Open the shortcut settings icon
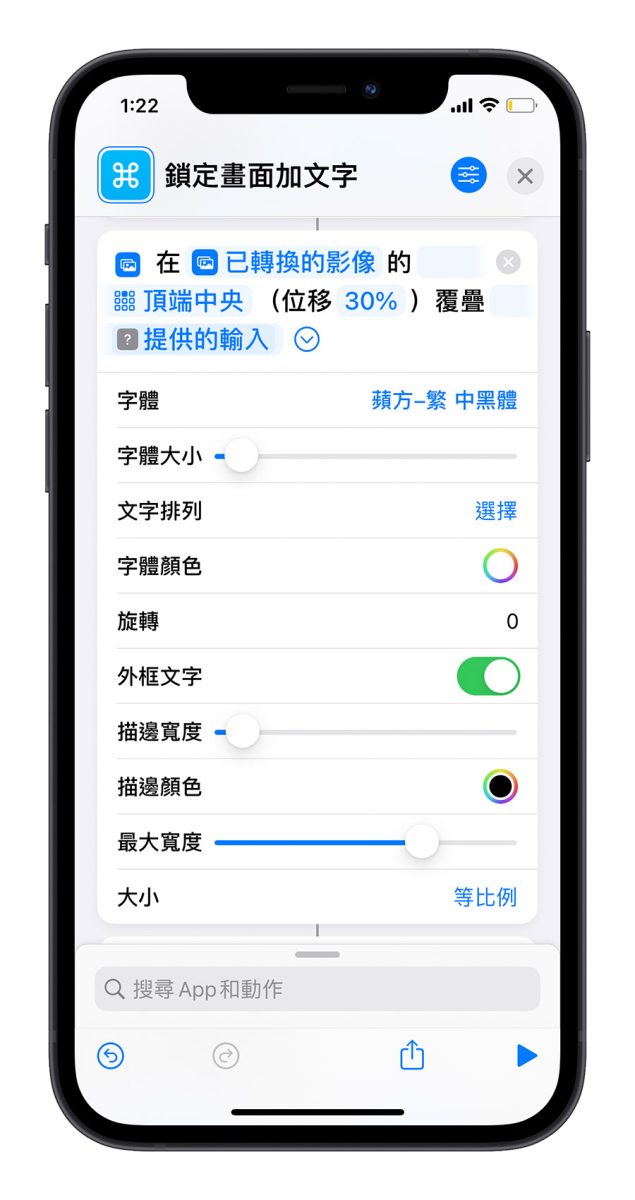Viewport: 635px width, 1200px height. (x=468, y=176)
